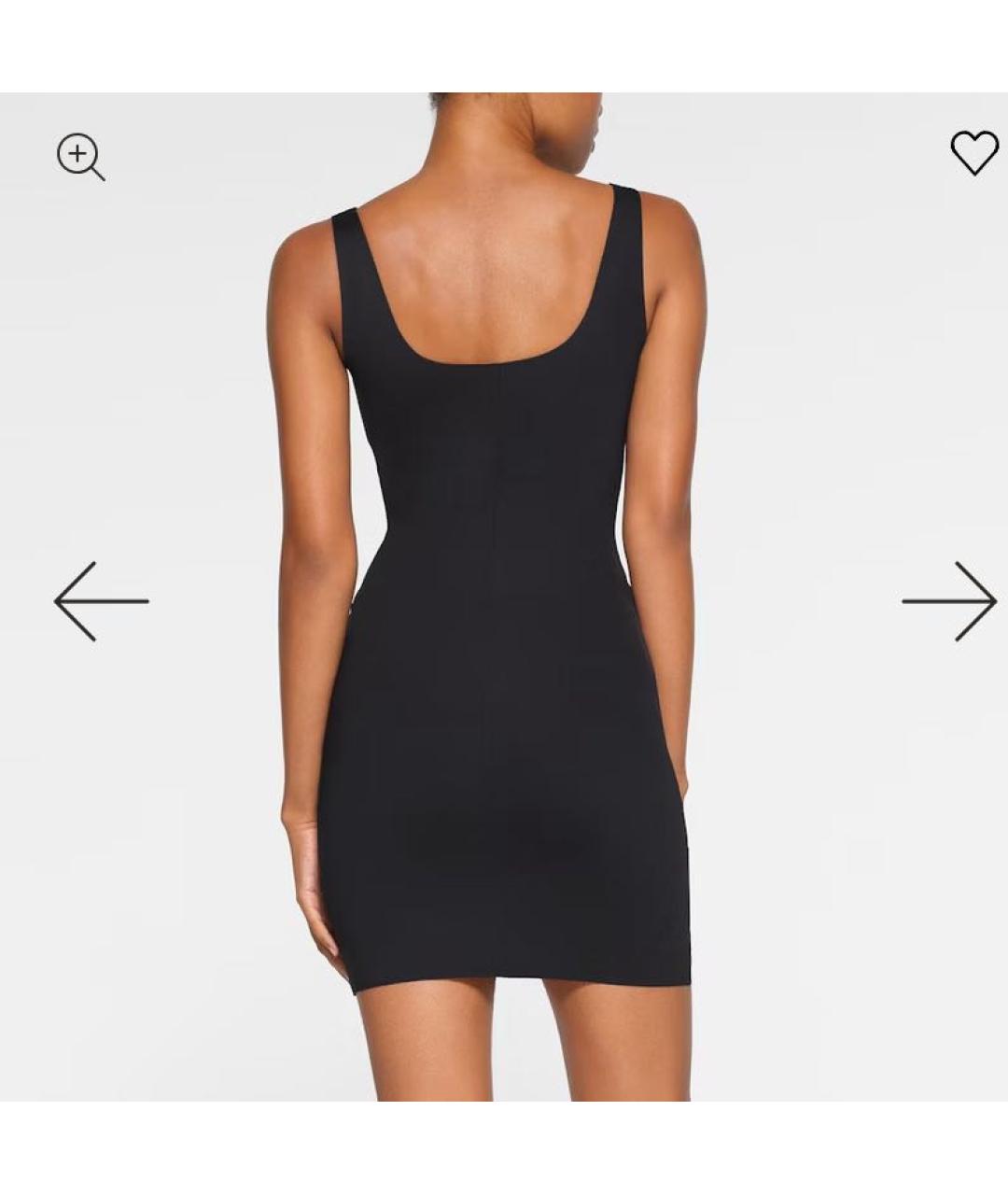This screenshot has width=1008, height=1195.
Task: Go to the previous product photo
Action: point(101,601)
